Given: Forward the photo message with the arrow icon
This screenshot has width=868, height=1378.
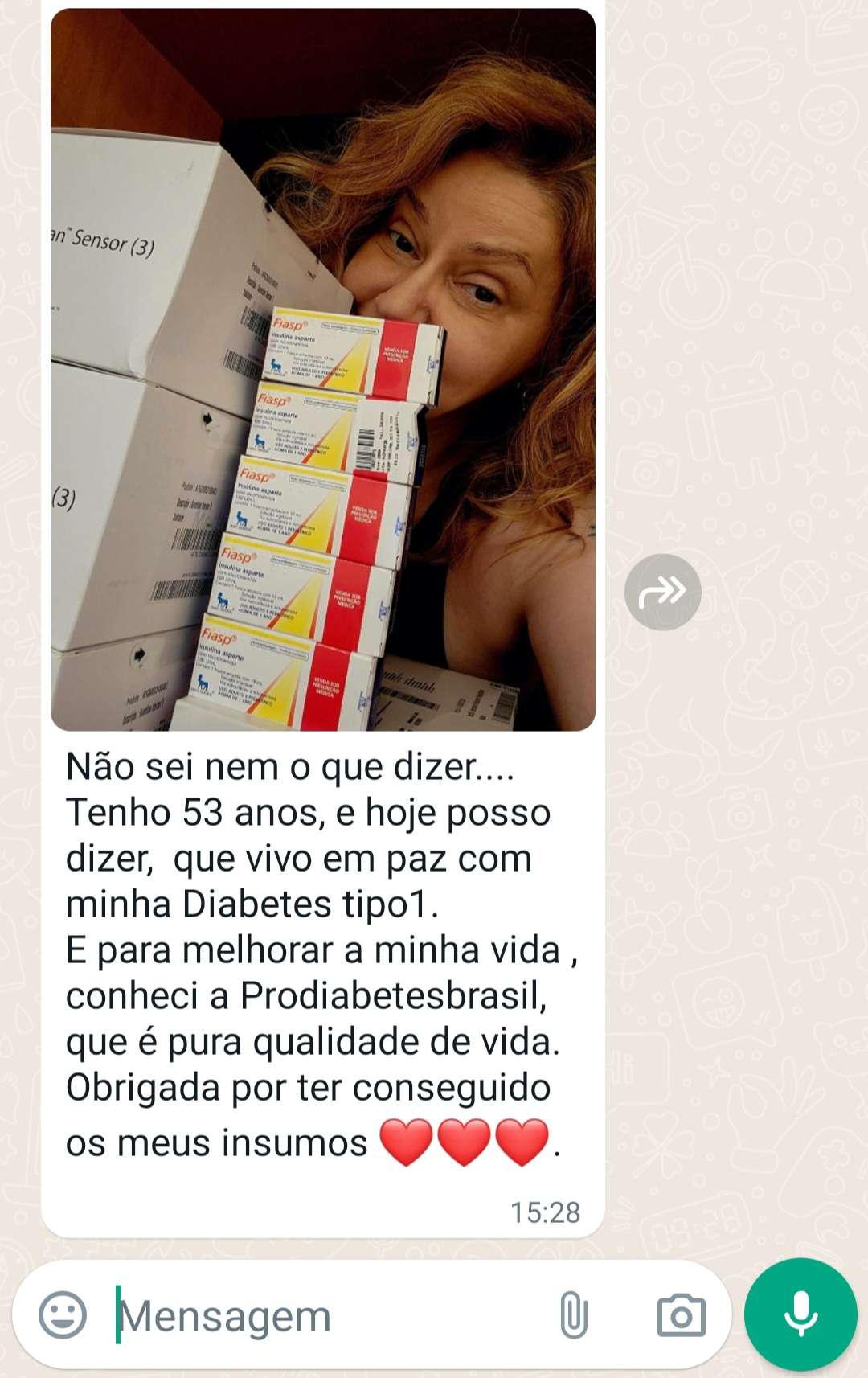Looking at the screenshot, I should pyautogui.click(x=662, y=592).
